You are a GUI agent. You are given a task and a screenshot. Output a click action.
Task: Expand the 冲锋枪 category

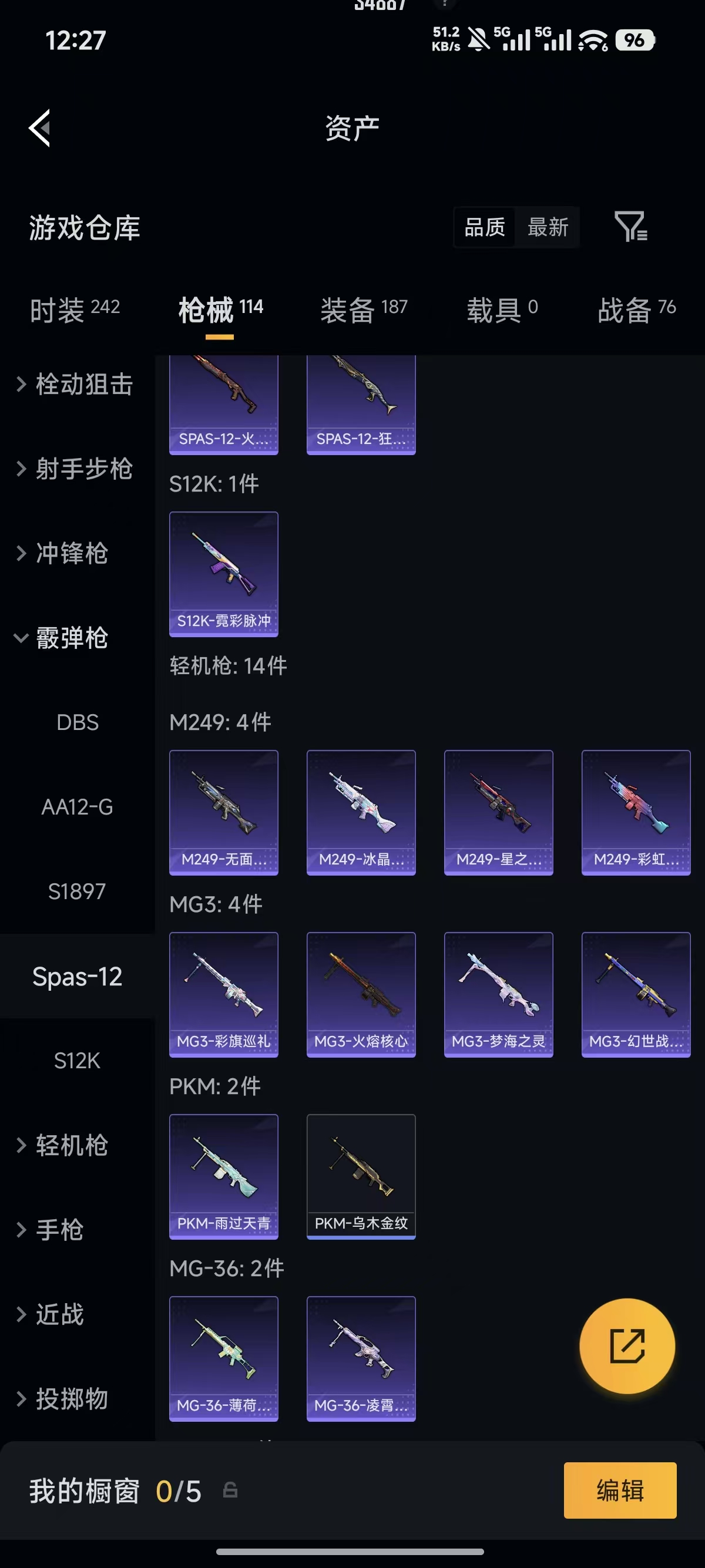63,553
